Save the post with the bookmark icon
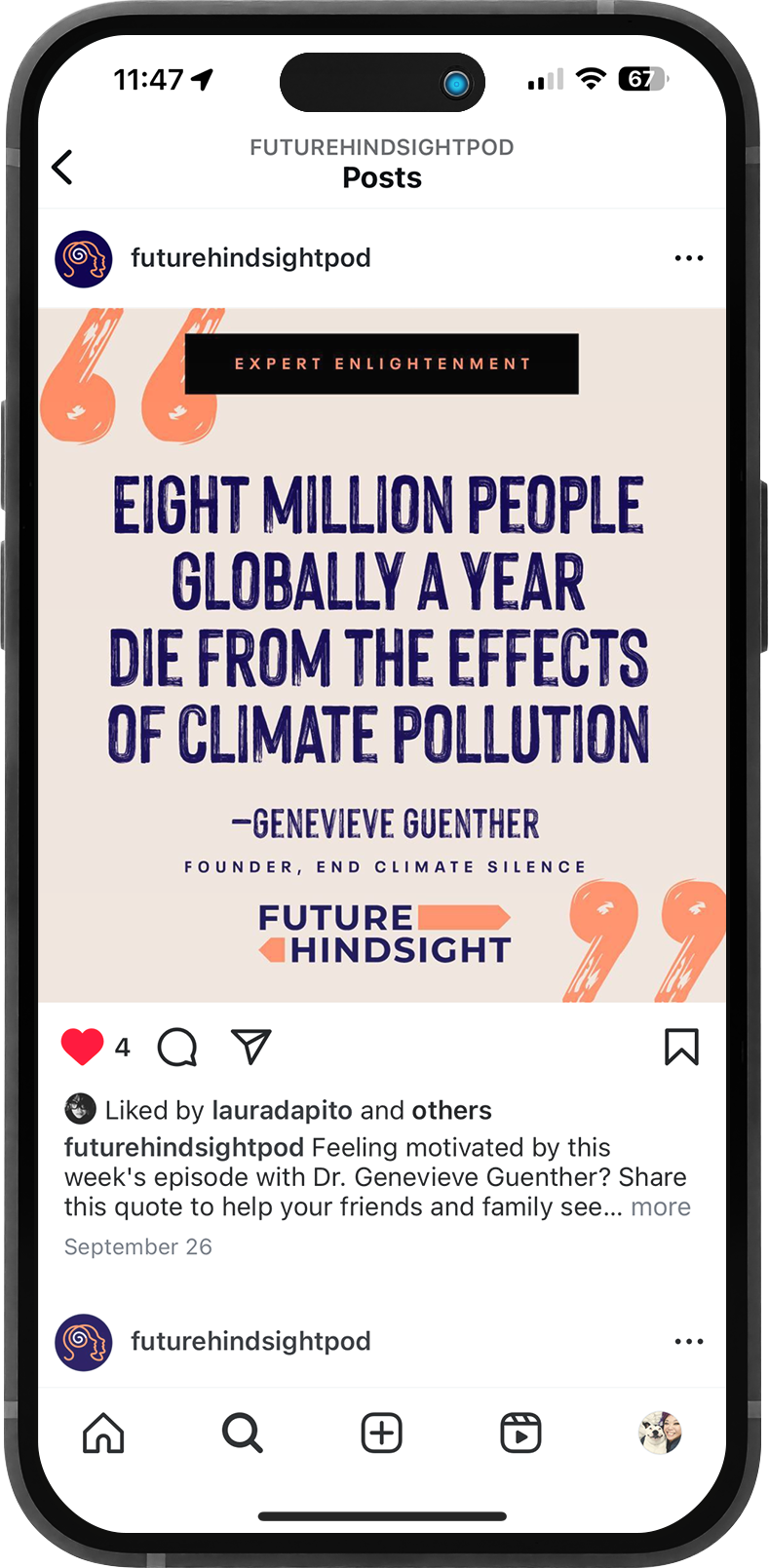 (x=681, y=1047)
